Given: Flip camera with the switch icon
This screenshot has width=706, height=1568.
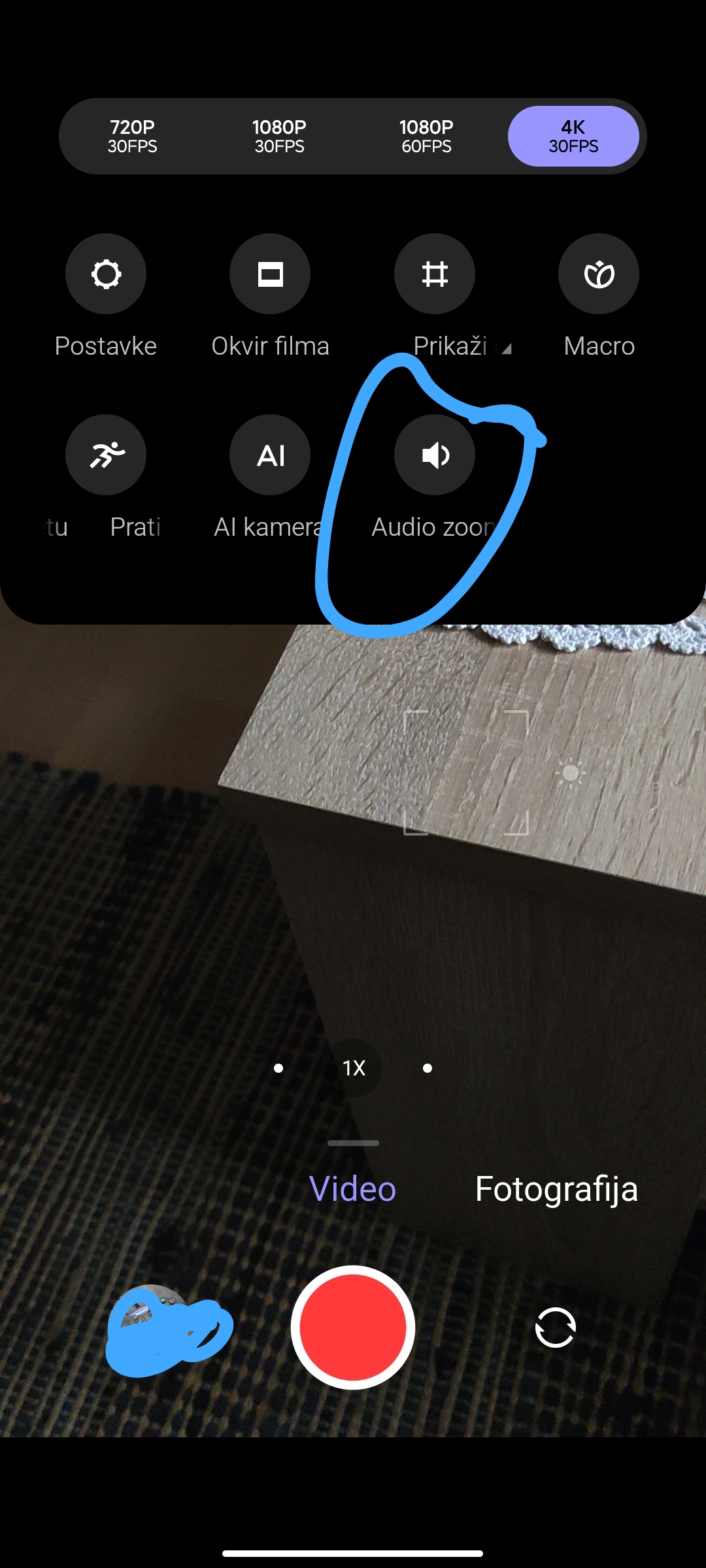Looking at the screenshot, I should click(556, 1328).
